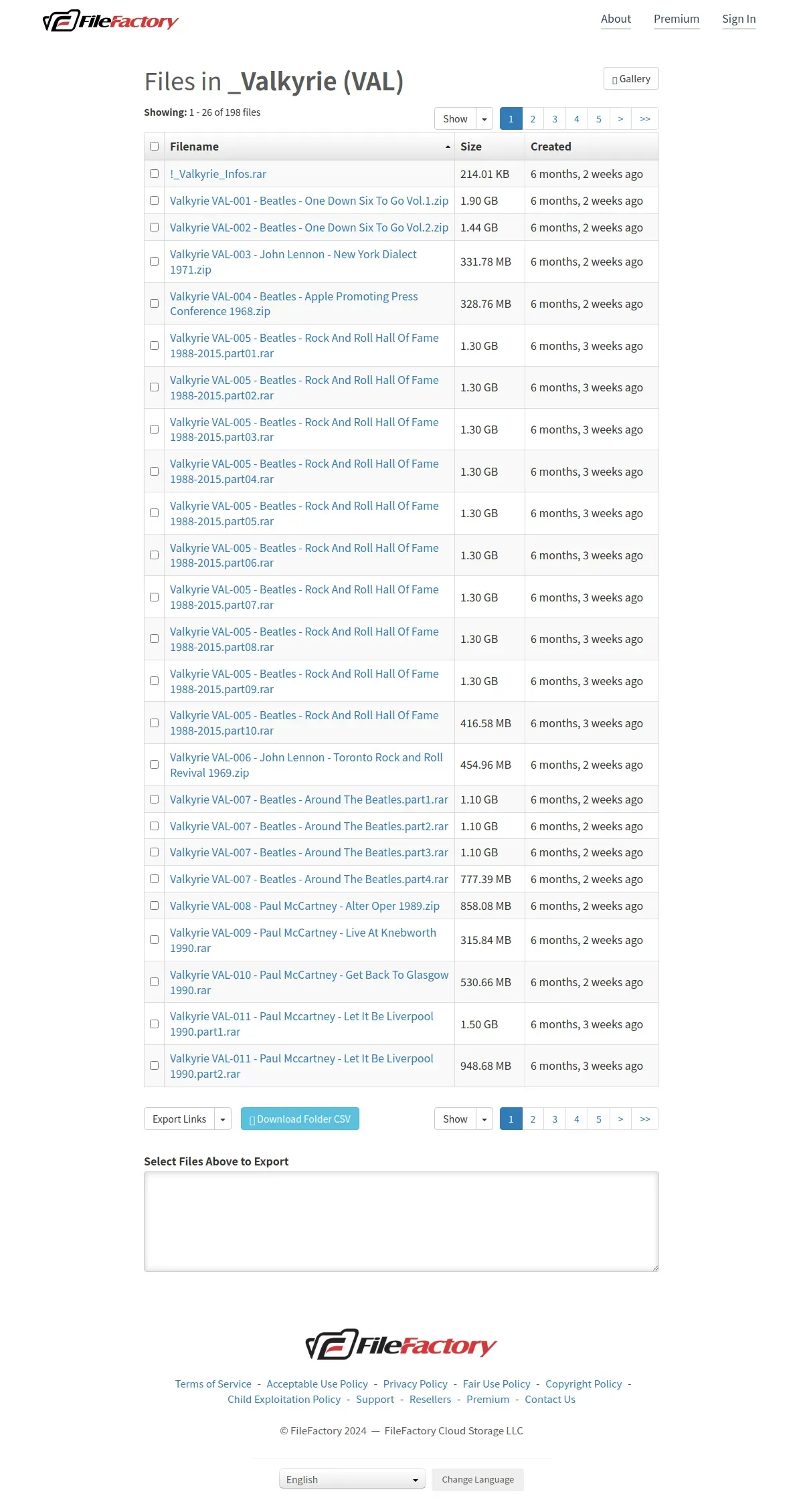This screenshot has width=803, height=1512.
Task: Sort the table by Filename column
Action: pos(194,147)
